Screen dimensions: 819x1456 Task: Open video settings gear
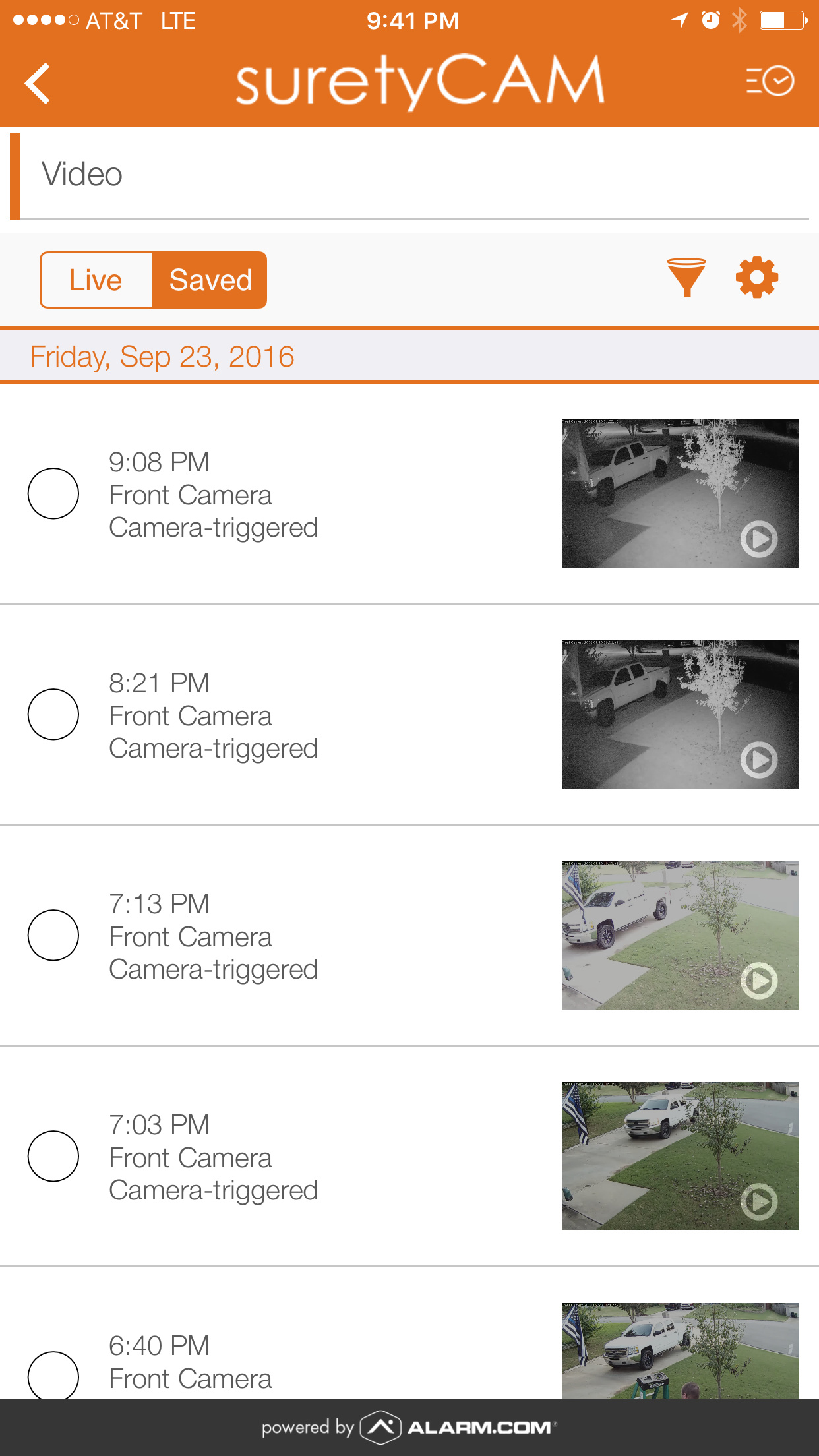coord(757,277)
